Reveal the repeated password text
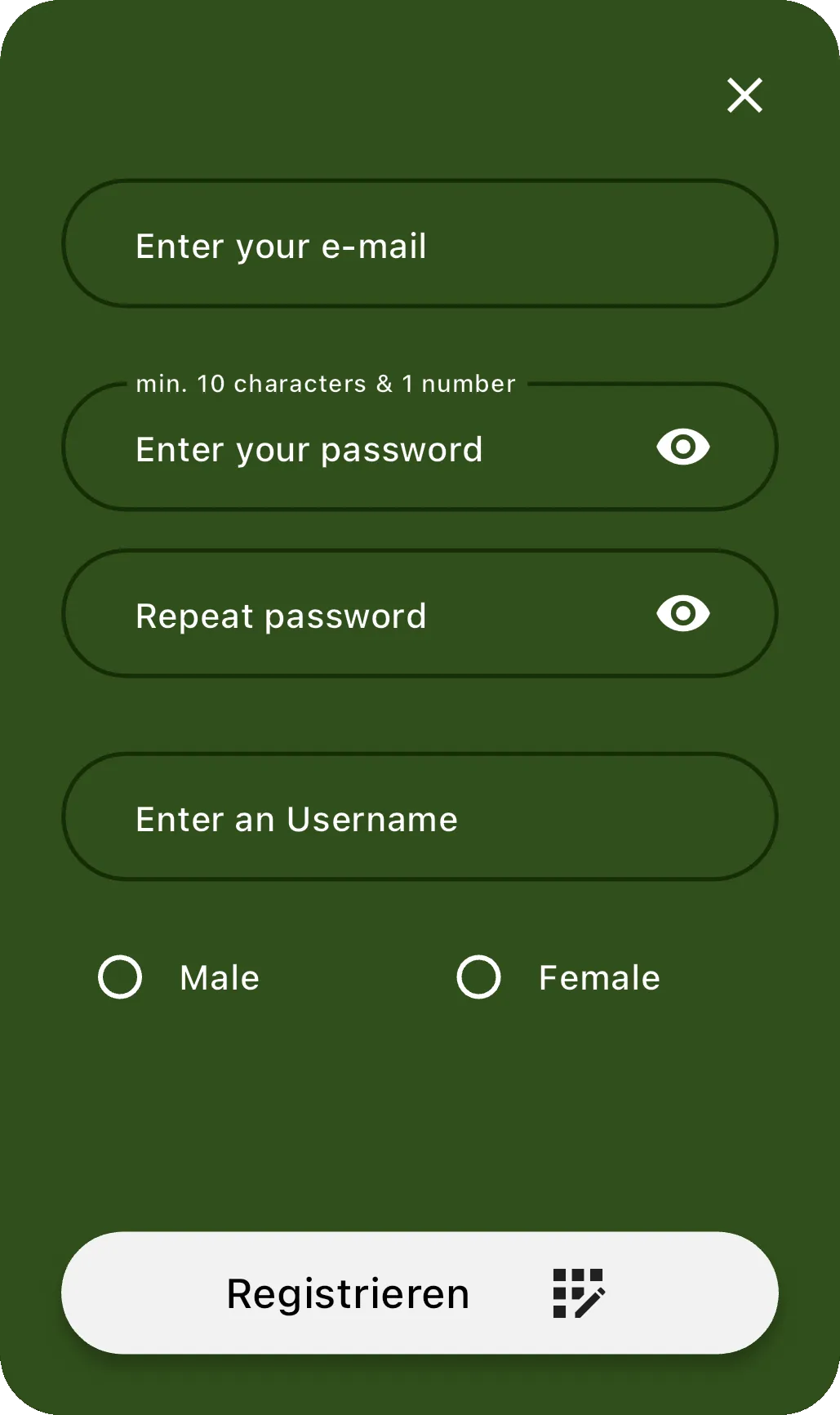Image resolution: width=840 pixels, height=1415 pixels. [x=683, y=614]
